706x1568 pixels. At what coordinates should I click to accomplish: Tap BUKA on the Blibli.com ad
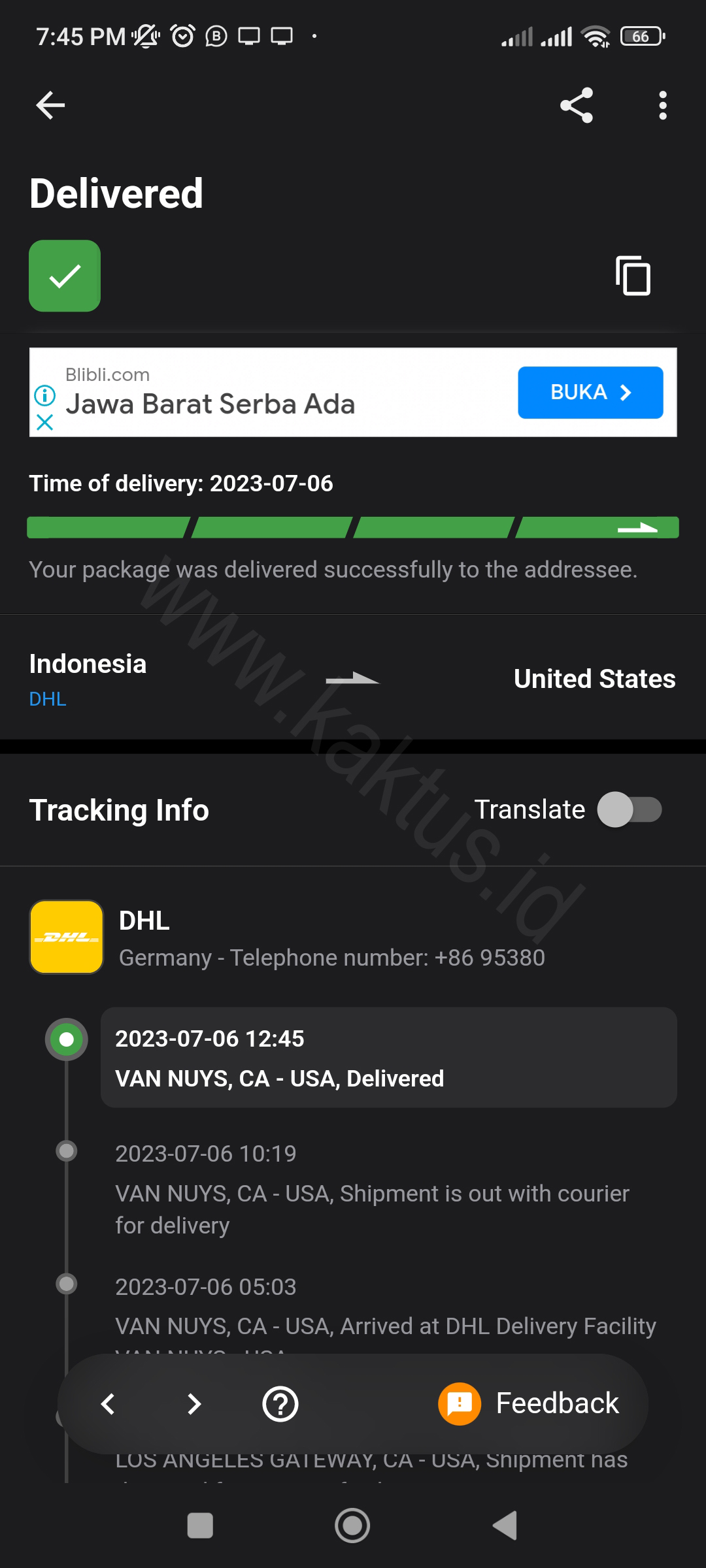(590, 392)
